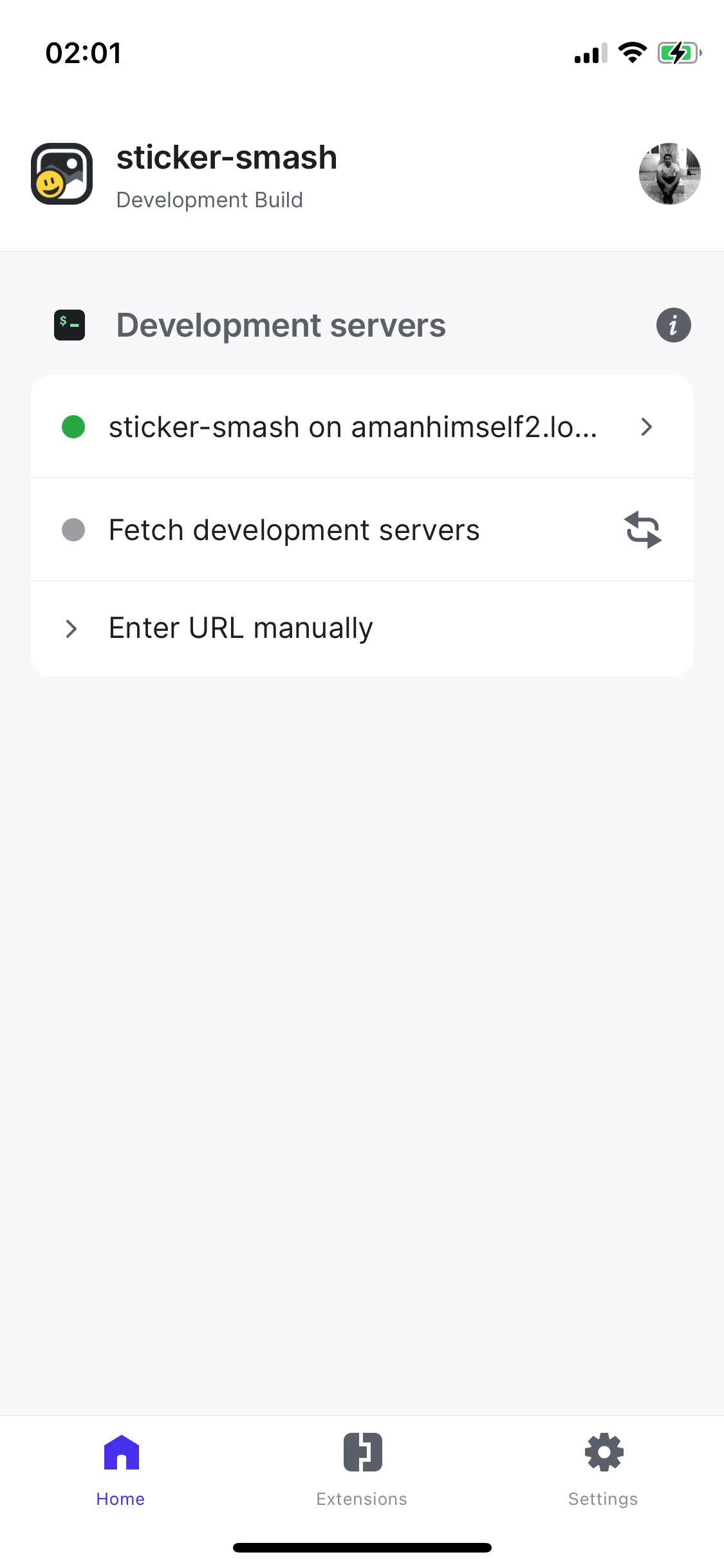This screenshot has width=724, height=1568.
Task: Open the user profile avatar
Action: [x=669, y=174]
